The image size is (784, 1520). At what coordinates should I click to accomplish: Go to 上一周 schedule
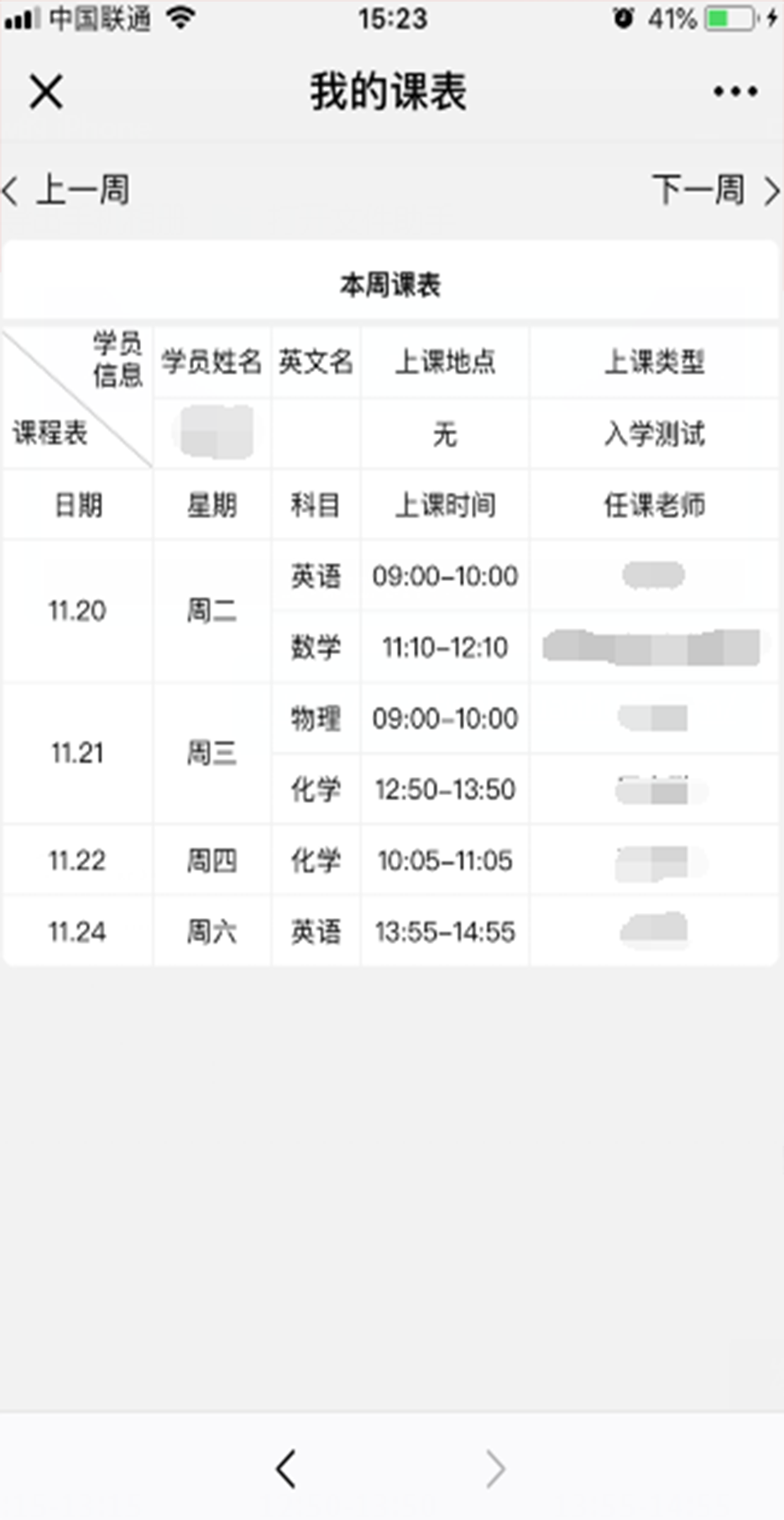point(69,190)
